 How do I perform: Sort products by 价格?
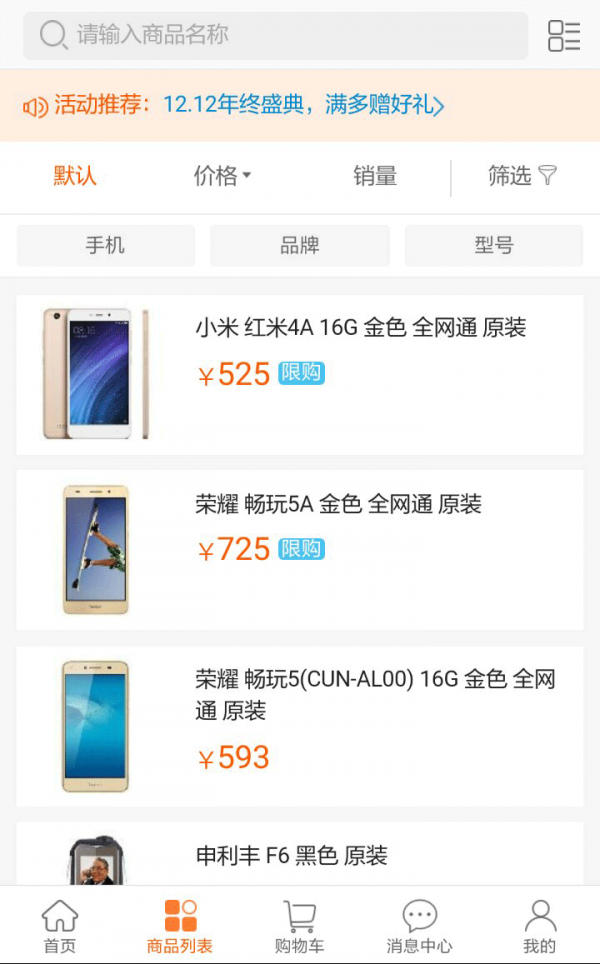222,177
